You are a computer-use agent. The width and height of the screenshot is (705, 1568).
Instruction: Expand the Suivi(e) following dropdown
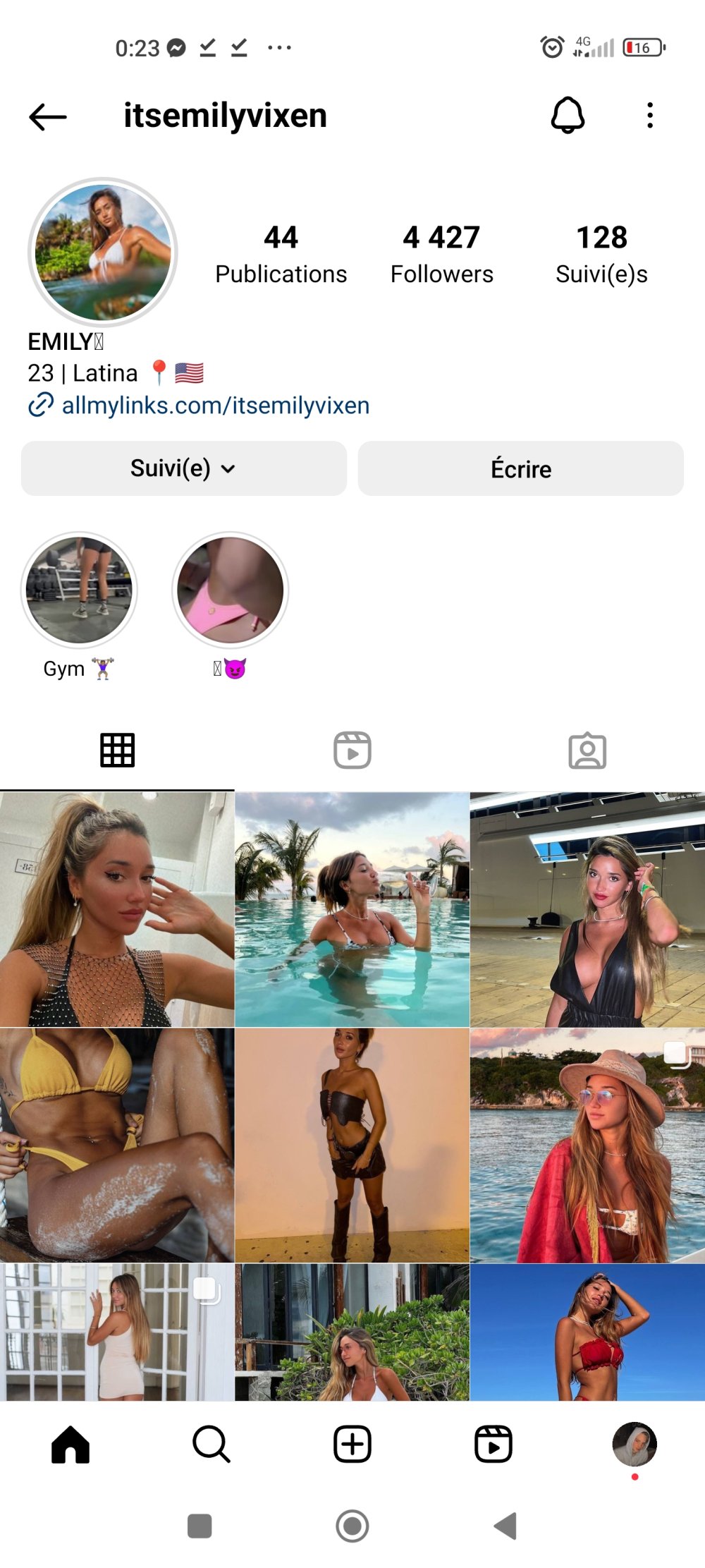(183, 468)
